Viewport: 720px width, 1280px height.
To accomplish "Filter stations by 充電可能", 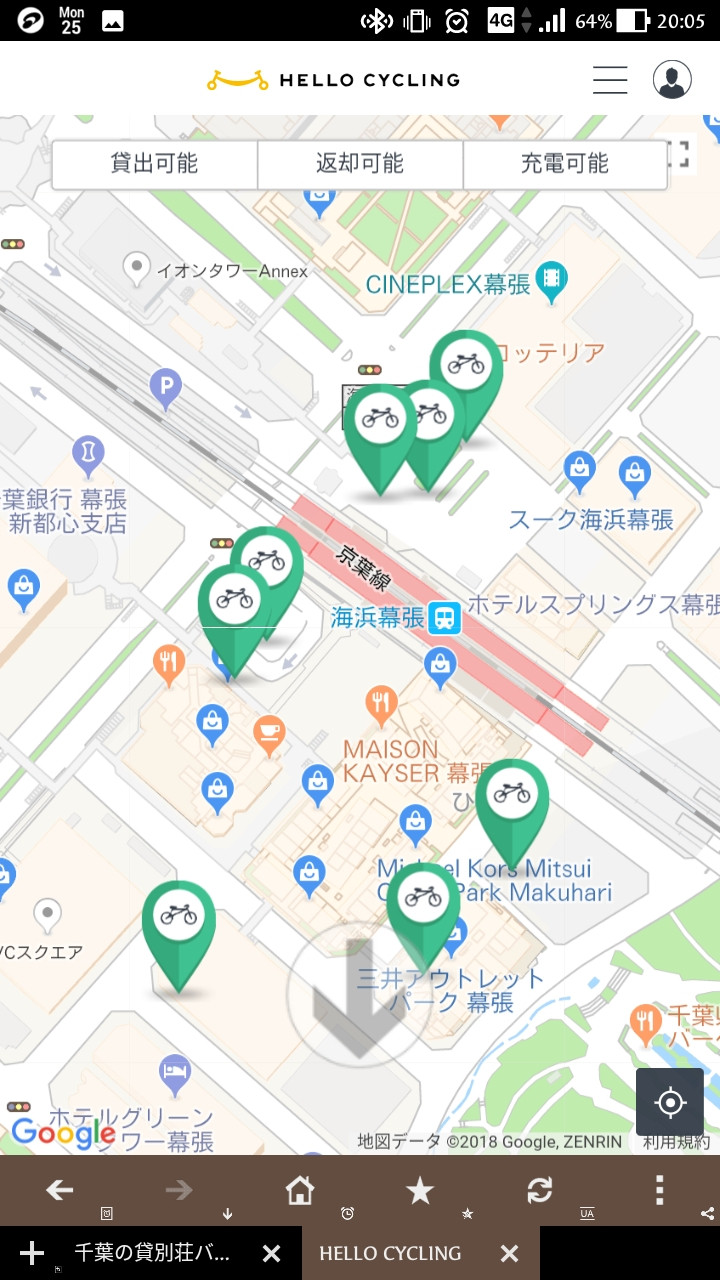I will (565, 164).
